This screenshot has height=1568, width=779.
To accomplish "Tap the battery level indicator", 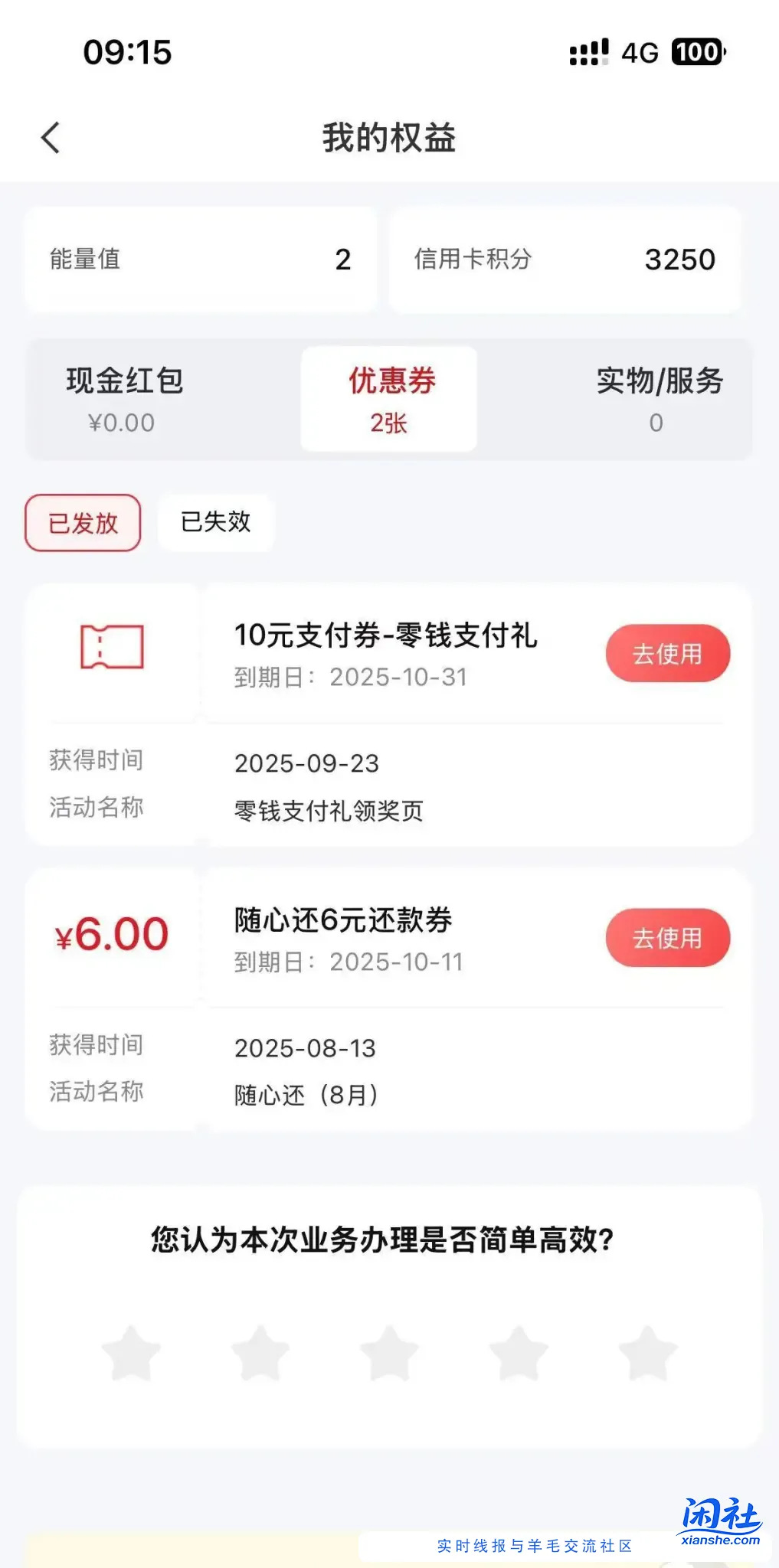I will [698, 52].
